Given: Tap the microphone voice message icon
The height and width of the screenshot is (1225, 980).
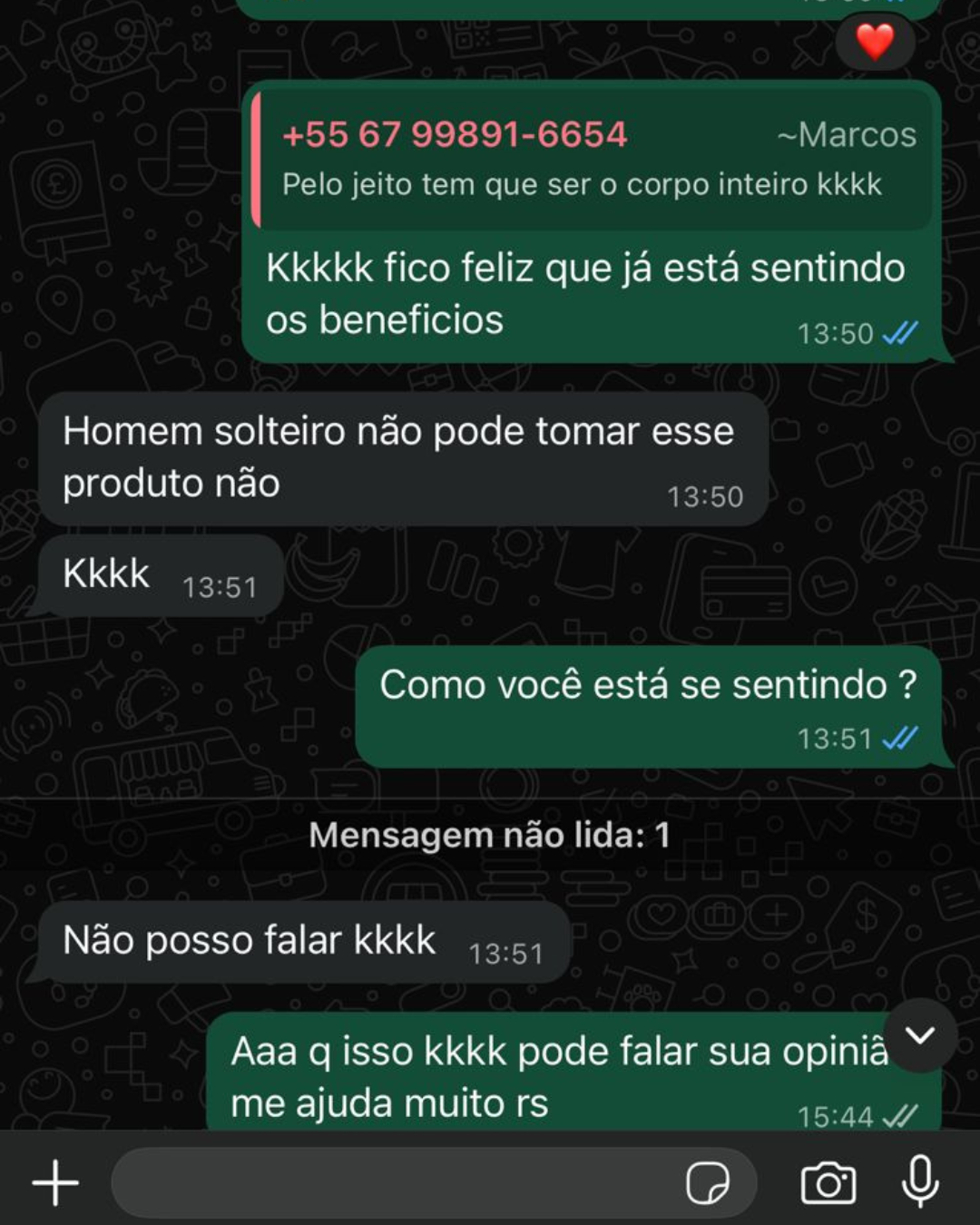Looking at the screenshot, I should (x=920, y=1181).
